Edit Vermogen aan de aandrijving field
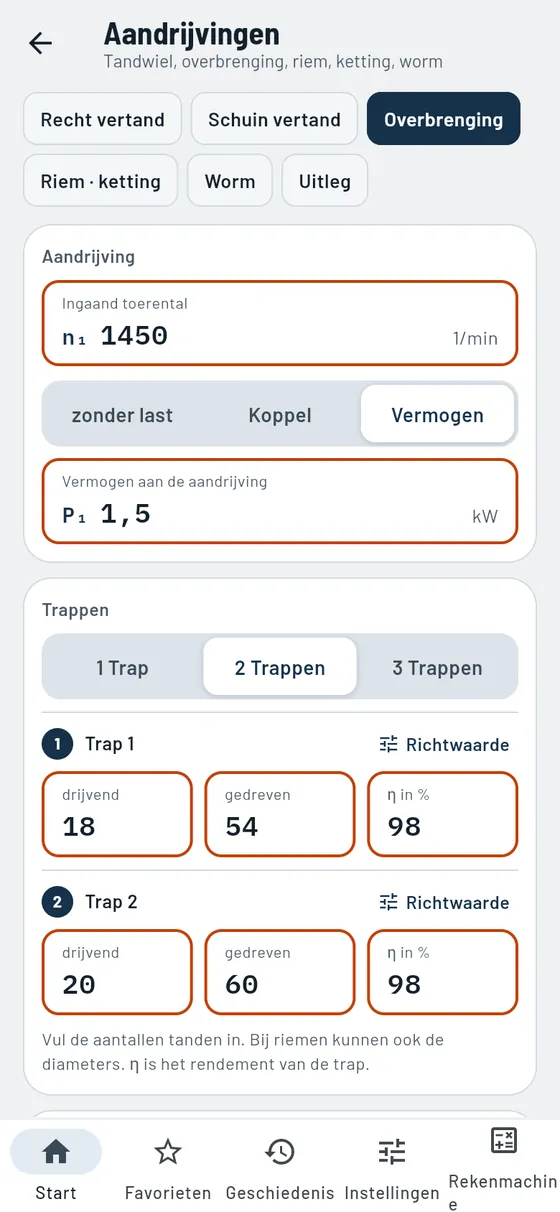The height and width of the screenshot is (1212, 560). click(280, 501)
